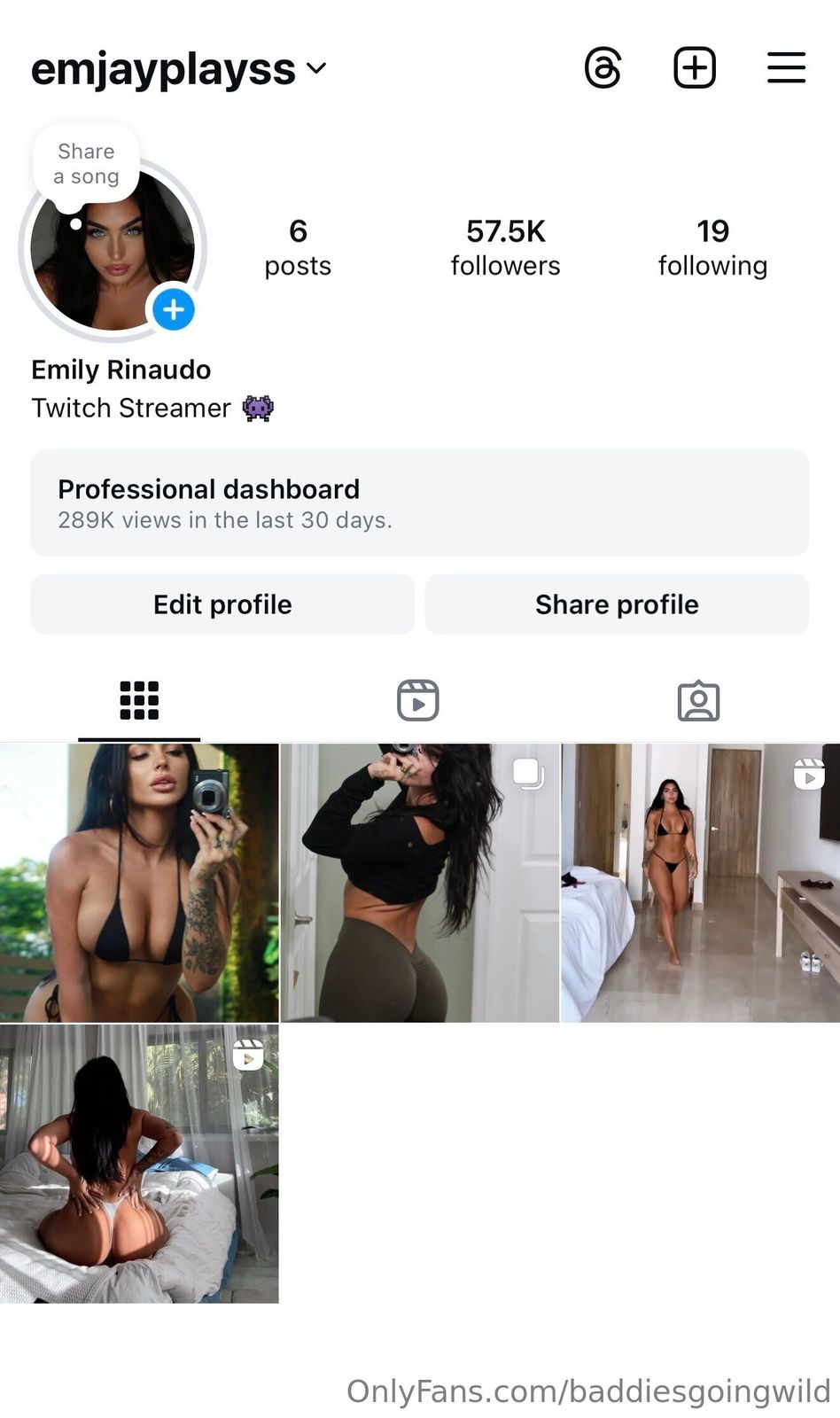This screenshot has width=840, height=1418.
Task: Switch to the Reels tab
Action: 418,701
